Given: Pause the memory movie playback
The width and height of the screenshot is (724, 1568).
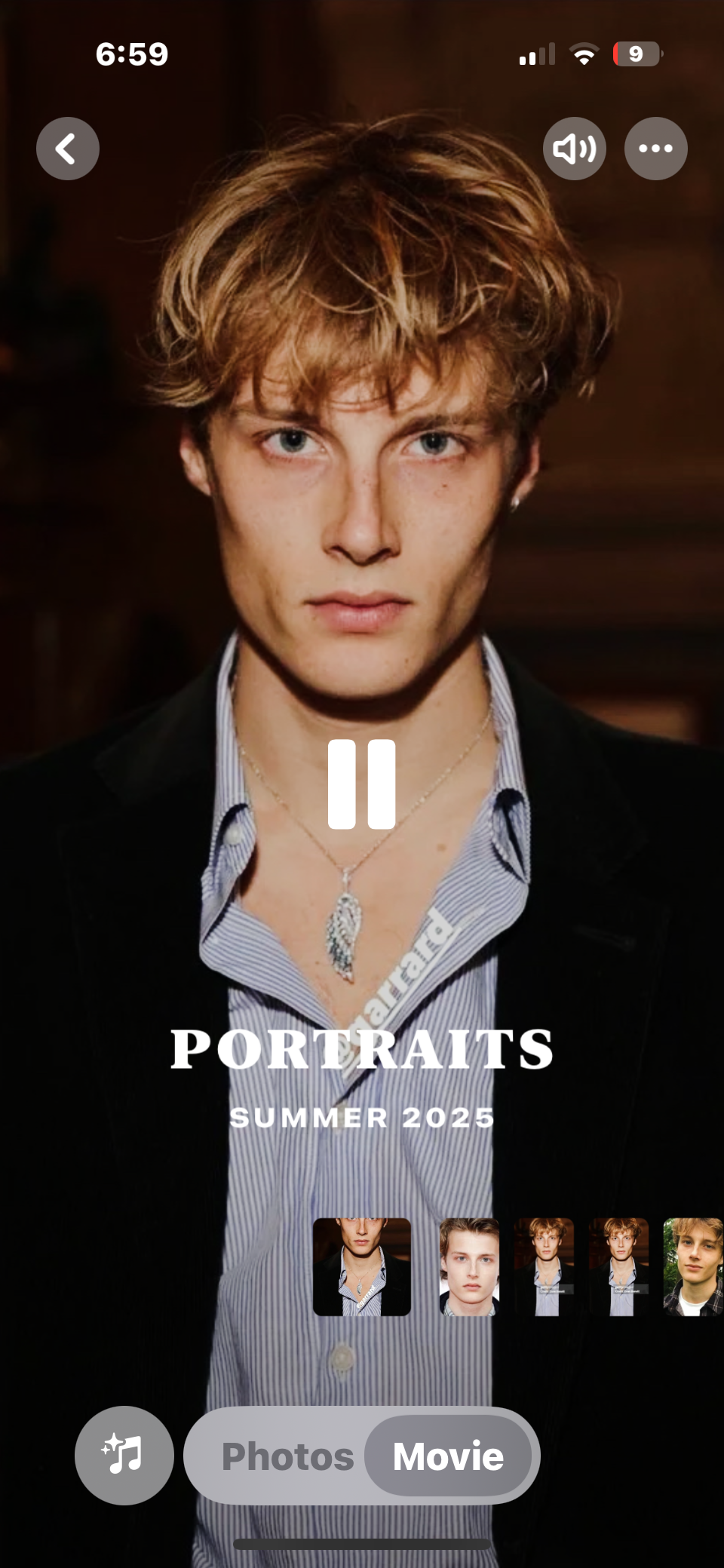Looking at the screenshot, I should tap(361, 784).
